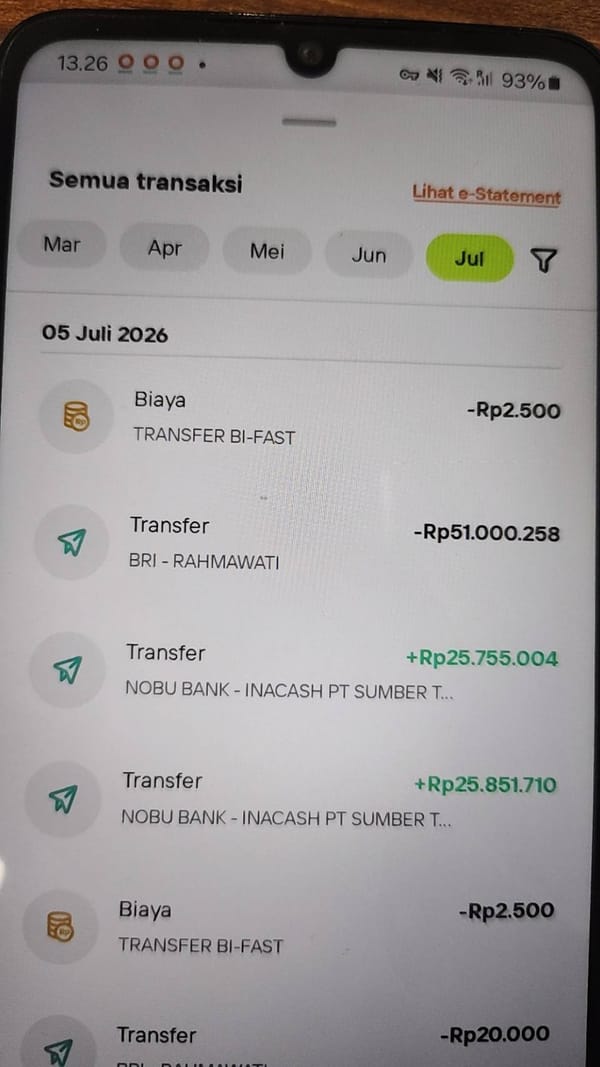Switch to the Apr month chip
This screenshot has height=1067, width=600.
pos(165,248)
